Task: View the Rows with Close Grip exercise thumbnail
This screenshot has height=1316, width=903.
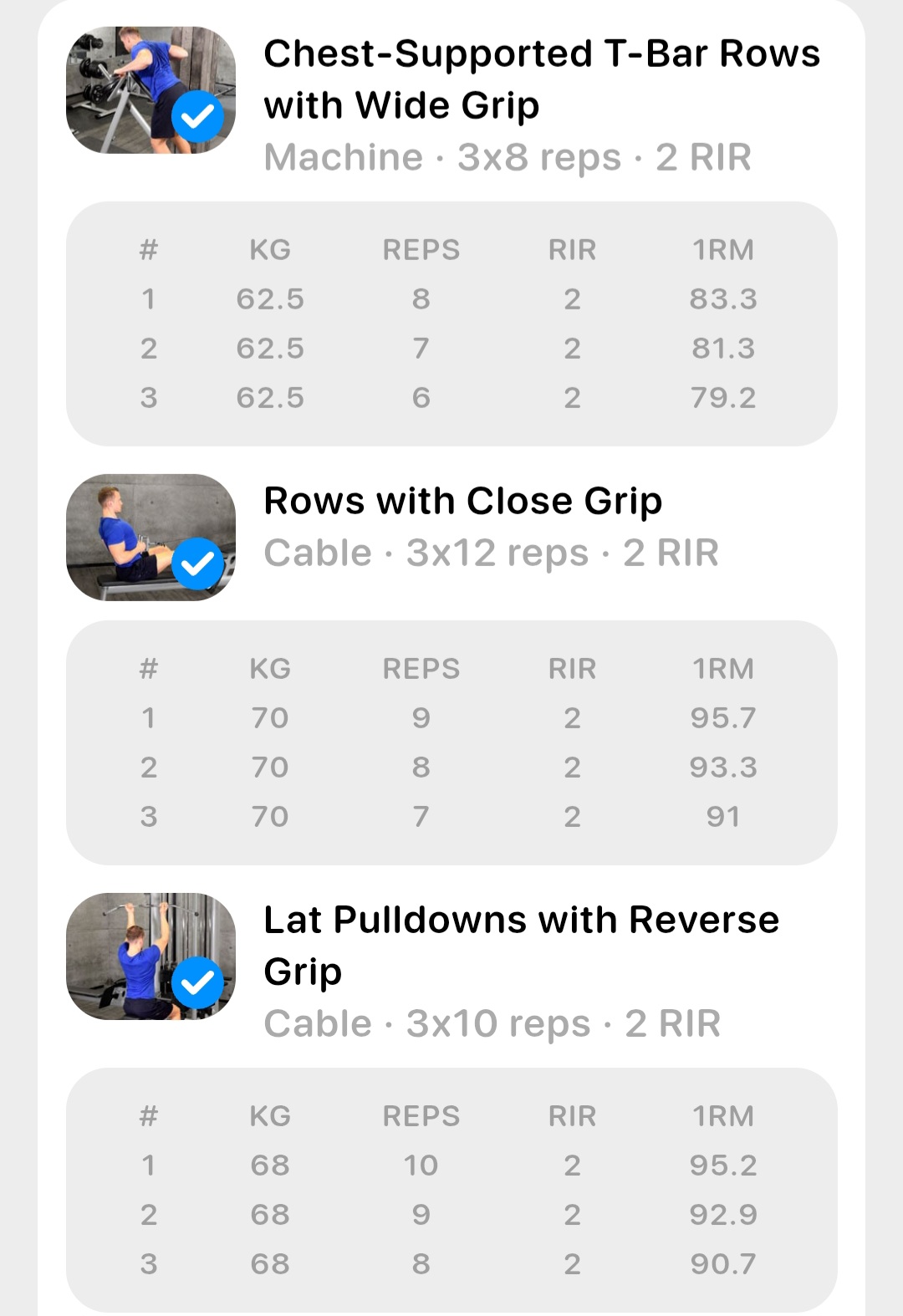Action: click(x=150, y=537)
